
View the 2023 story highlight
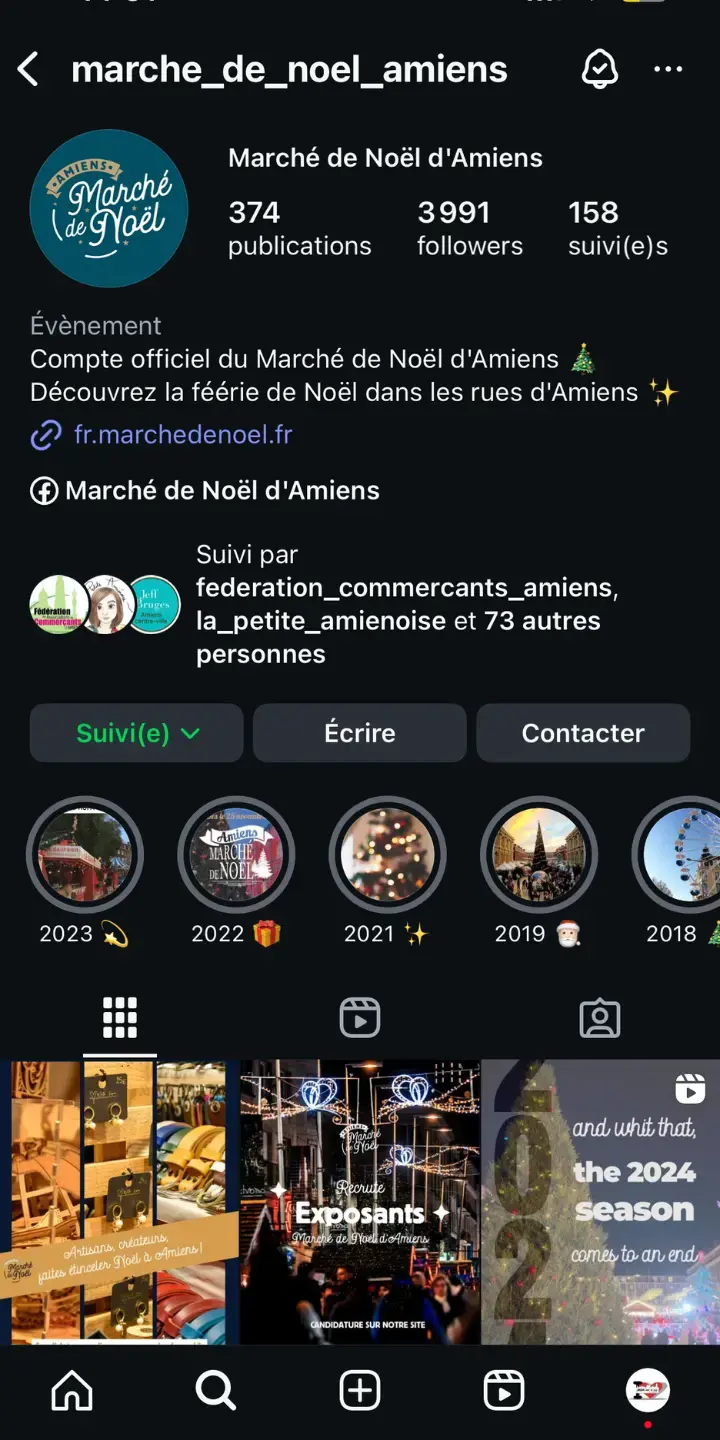pyautogui.click(x=85, y=856)
